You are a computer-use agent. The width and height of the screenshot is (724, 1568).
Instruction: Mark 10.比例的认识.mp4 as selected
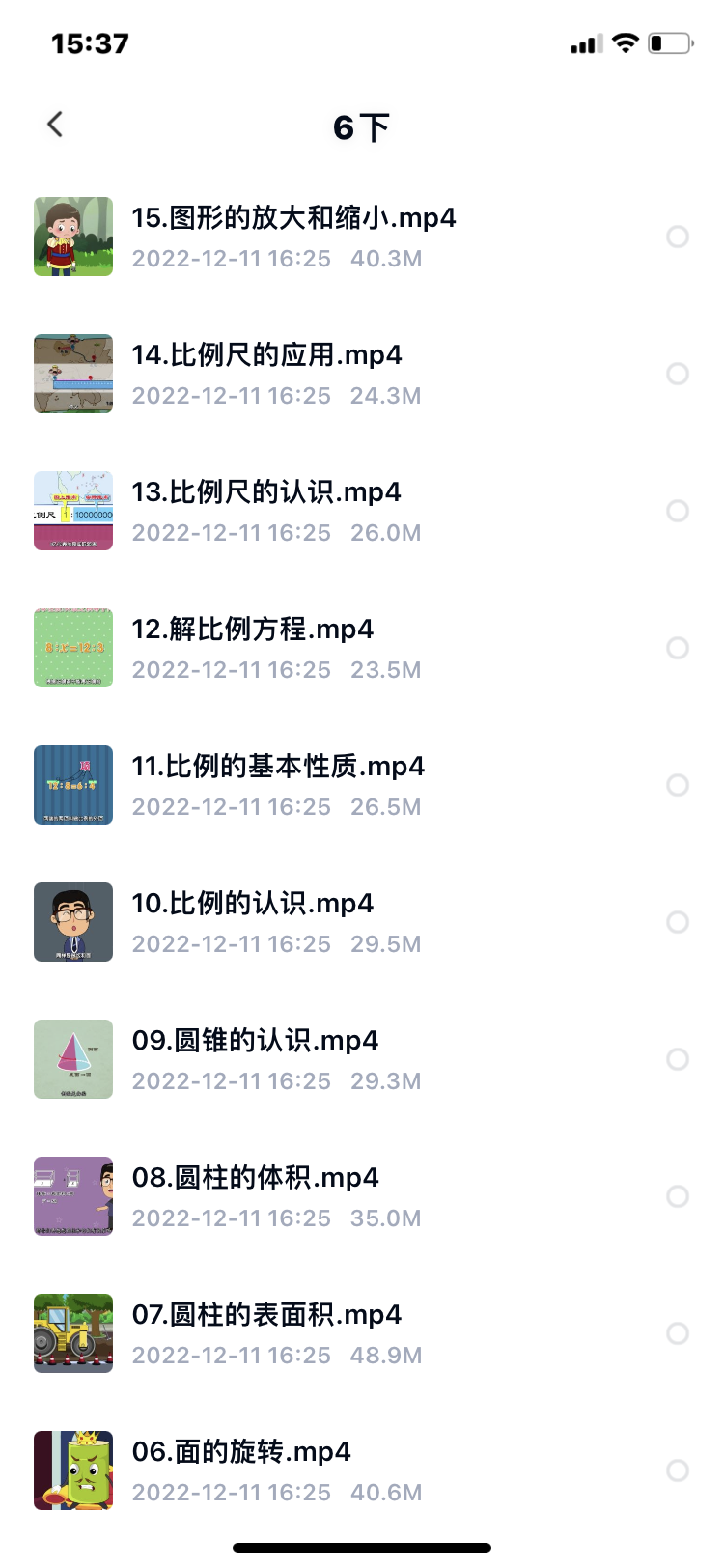[678, 922]
